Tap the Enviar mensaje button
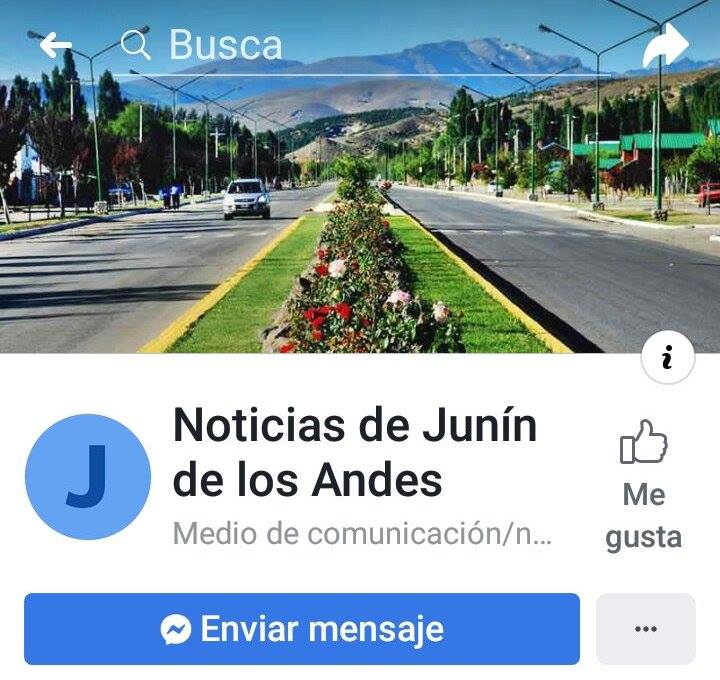720x680 pixels. [x=302, y=629]
